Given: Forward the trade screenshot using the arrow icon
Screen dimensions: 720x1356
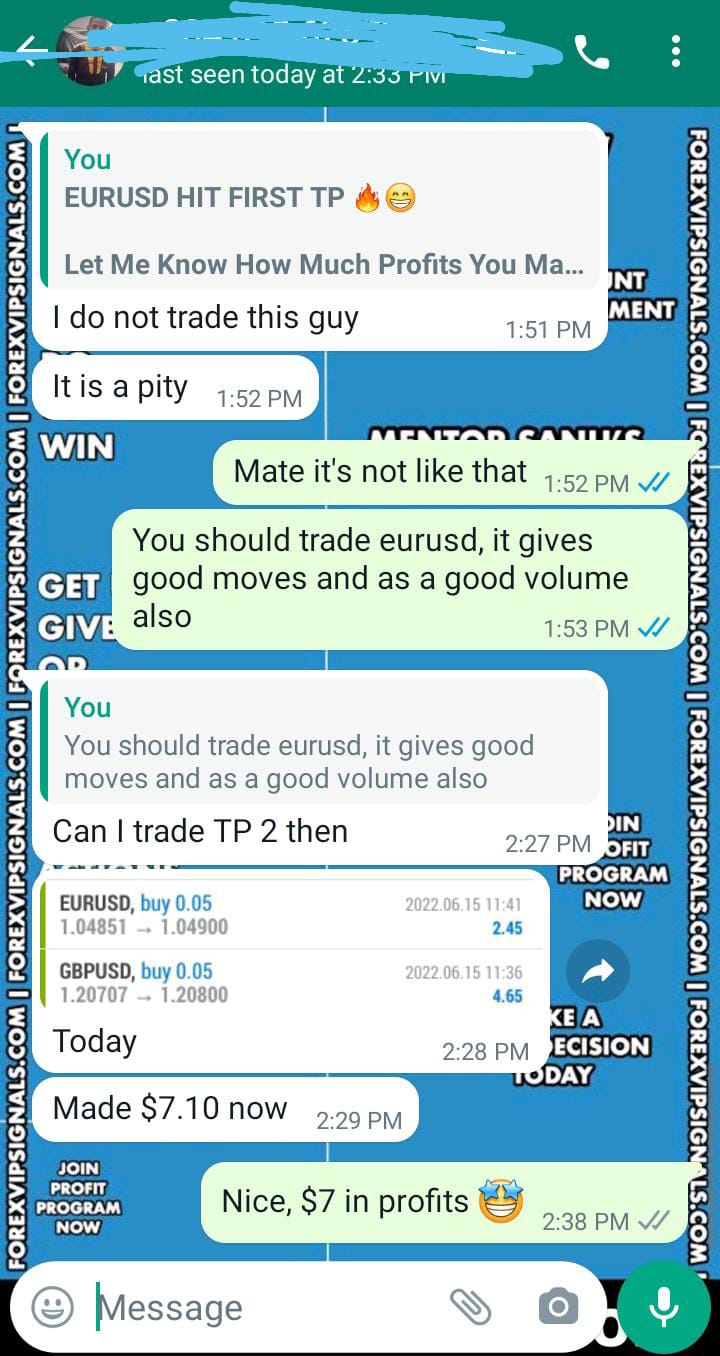Looking at the screenshot, I should [597, 970].
